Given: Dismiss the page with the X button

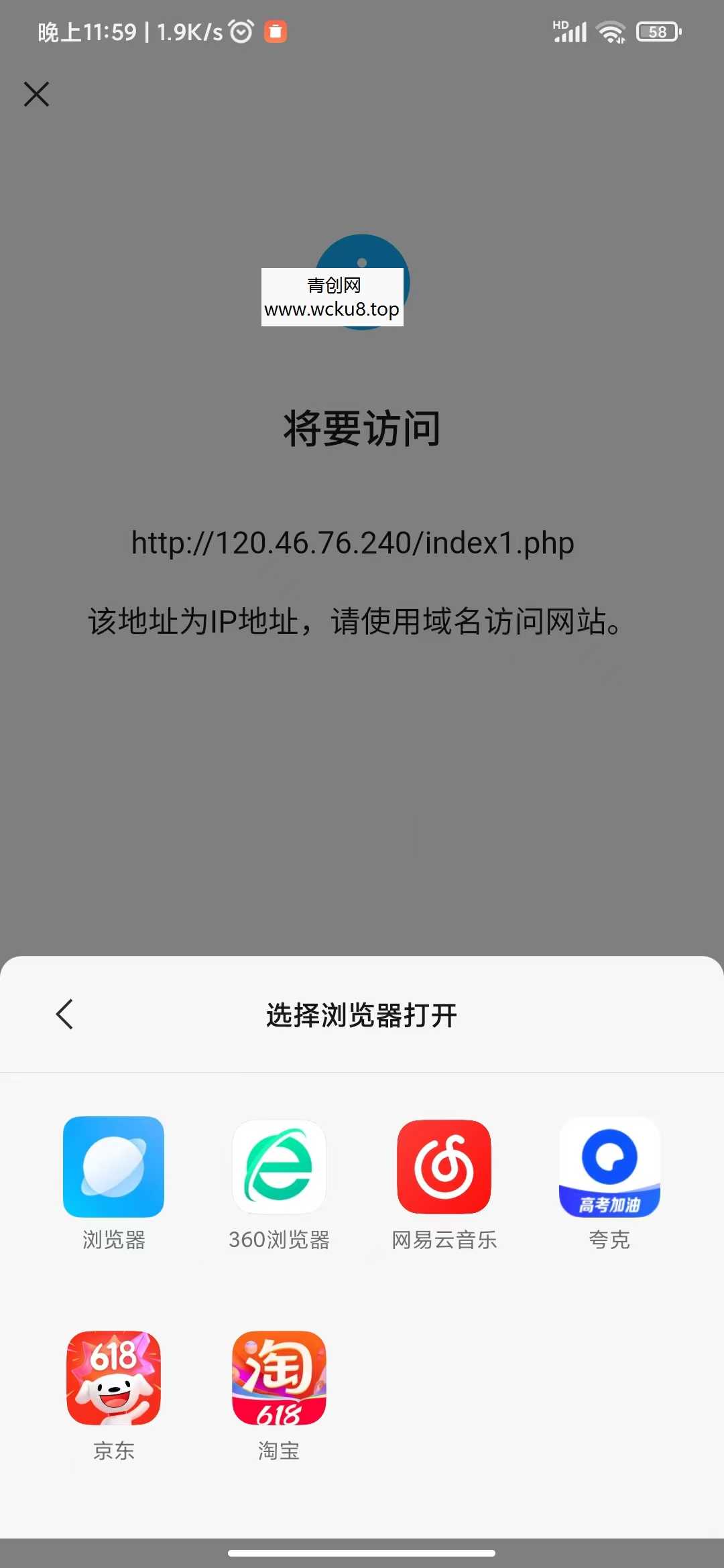Looking at the screenshot, I should click(x=37, y=94).
